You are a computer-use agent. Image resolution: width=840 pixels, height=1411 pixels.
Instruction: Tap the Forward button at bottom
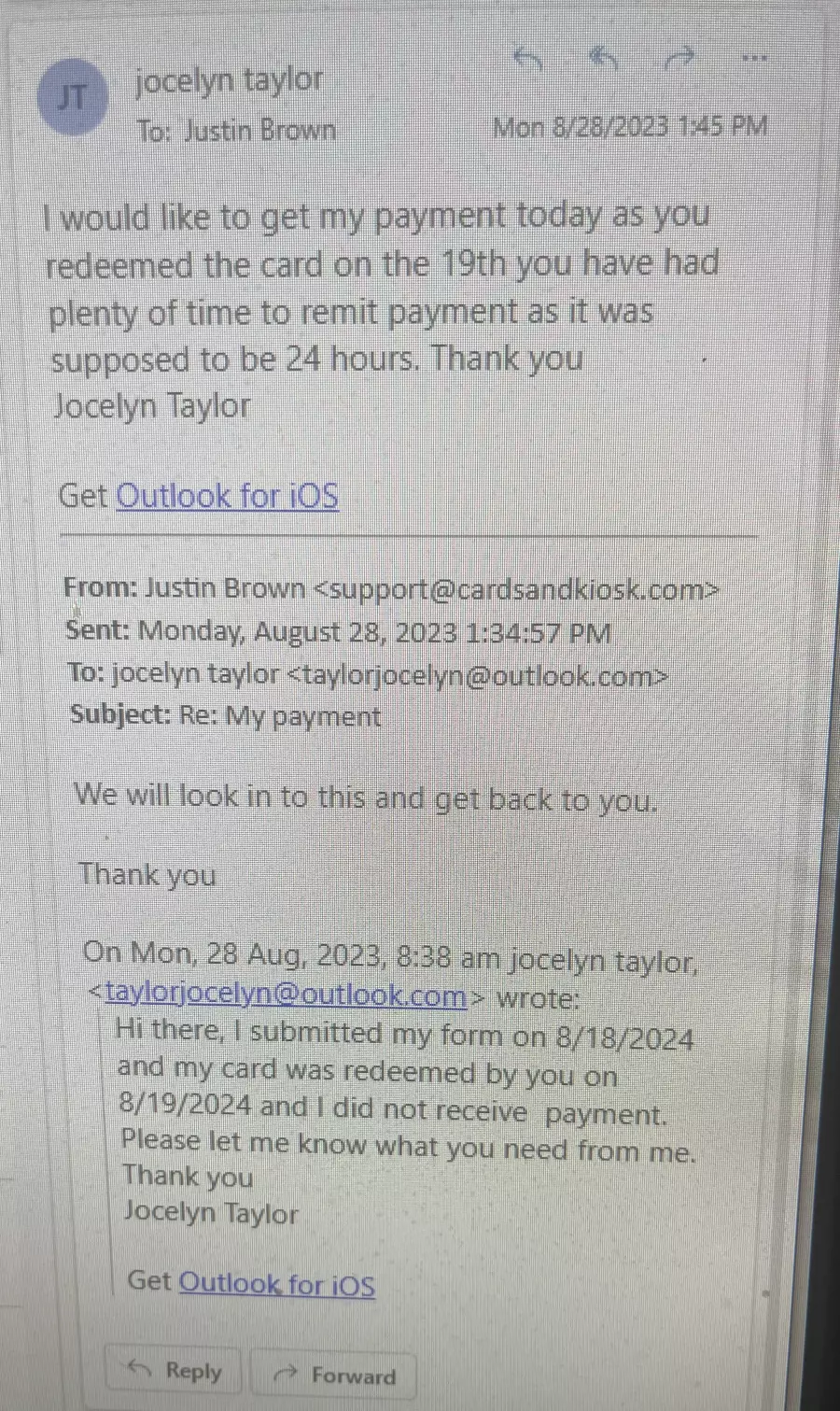pos(333,1375)
